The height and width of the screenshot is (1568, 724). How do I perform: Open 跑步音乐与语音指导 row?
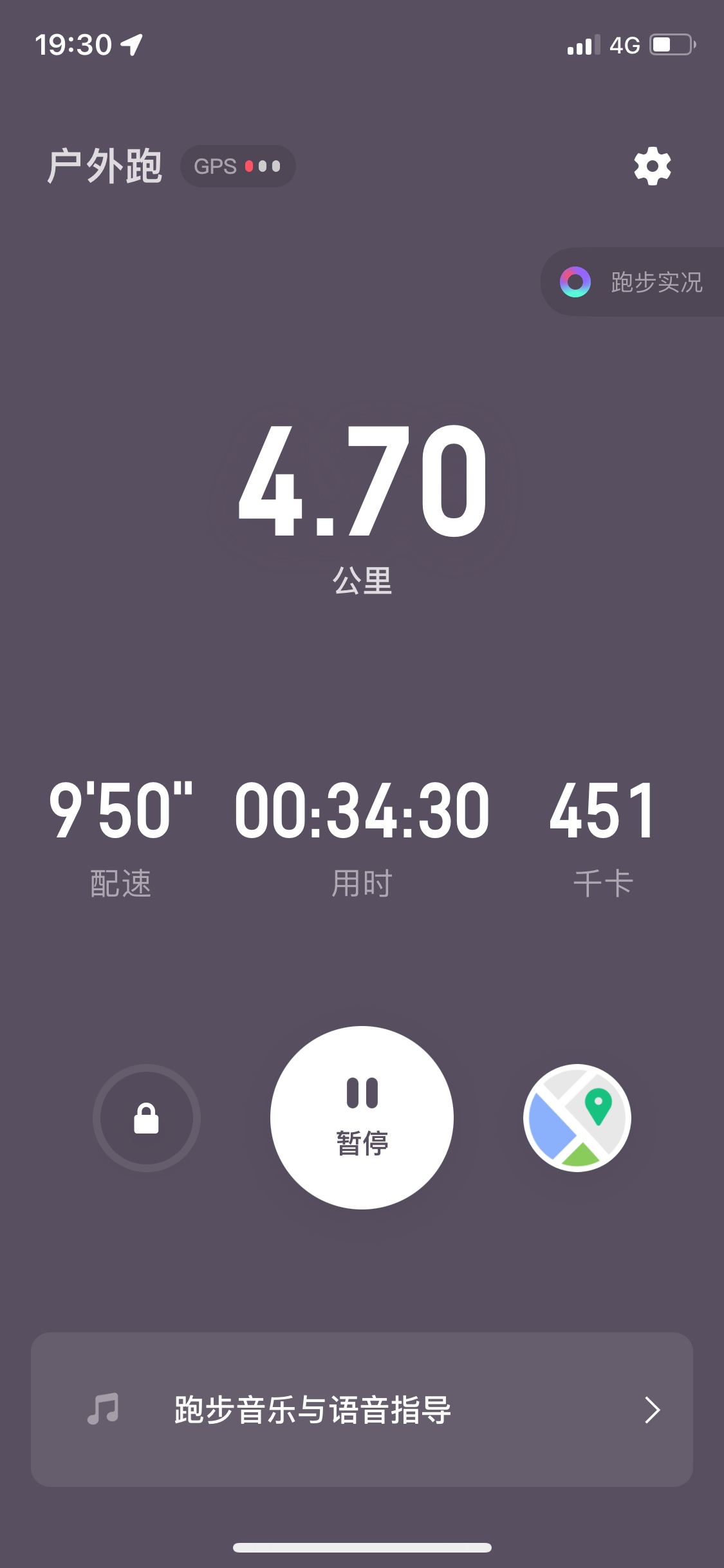pos(362,1410)
